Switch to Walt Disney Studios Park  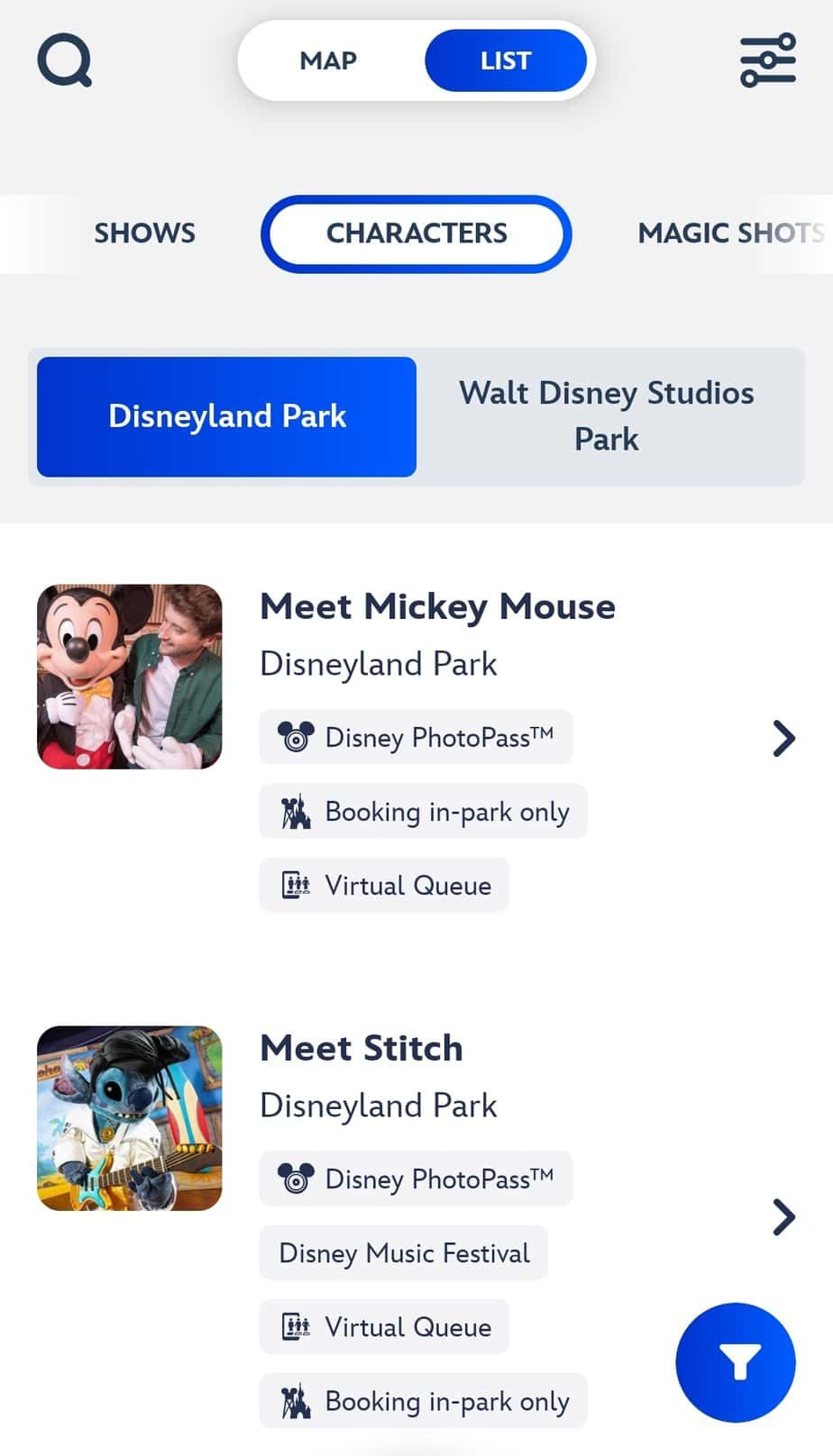607,416
